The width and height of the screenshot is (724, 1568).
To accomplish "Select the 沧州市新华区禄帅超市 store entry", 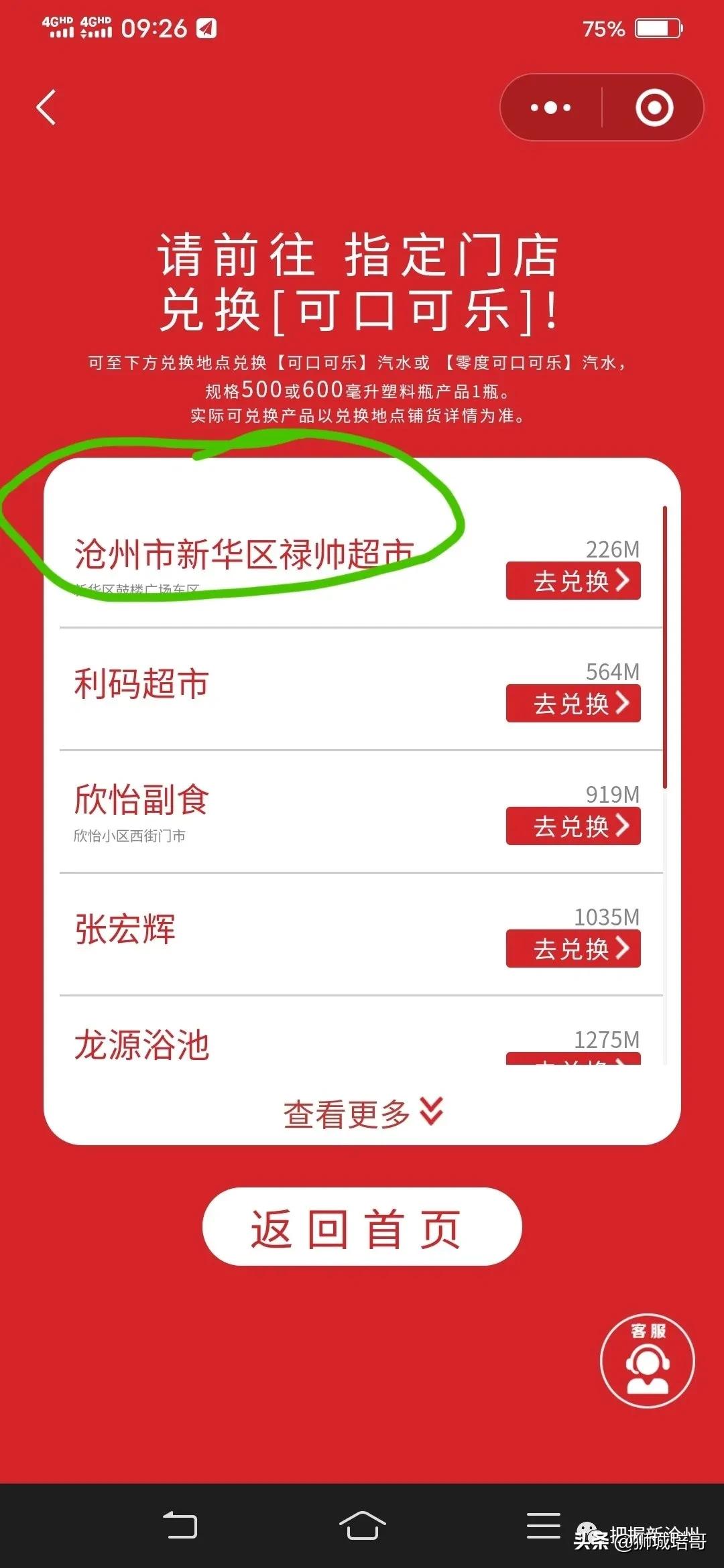I will (x=245, y=549).
